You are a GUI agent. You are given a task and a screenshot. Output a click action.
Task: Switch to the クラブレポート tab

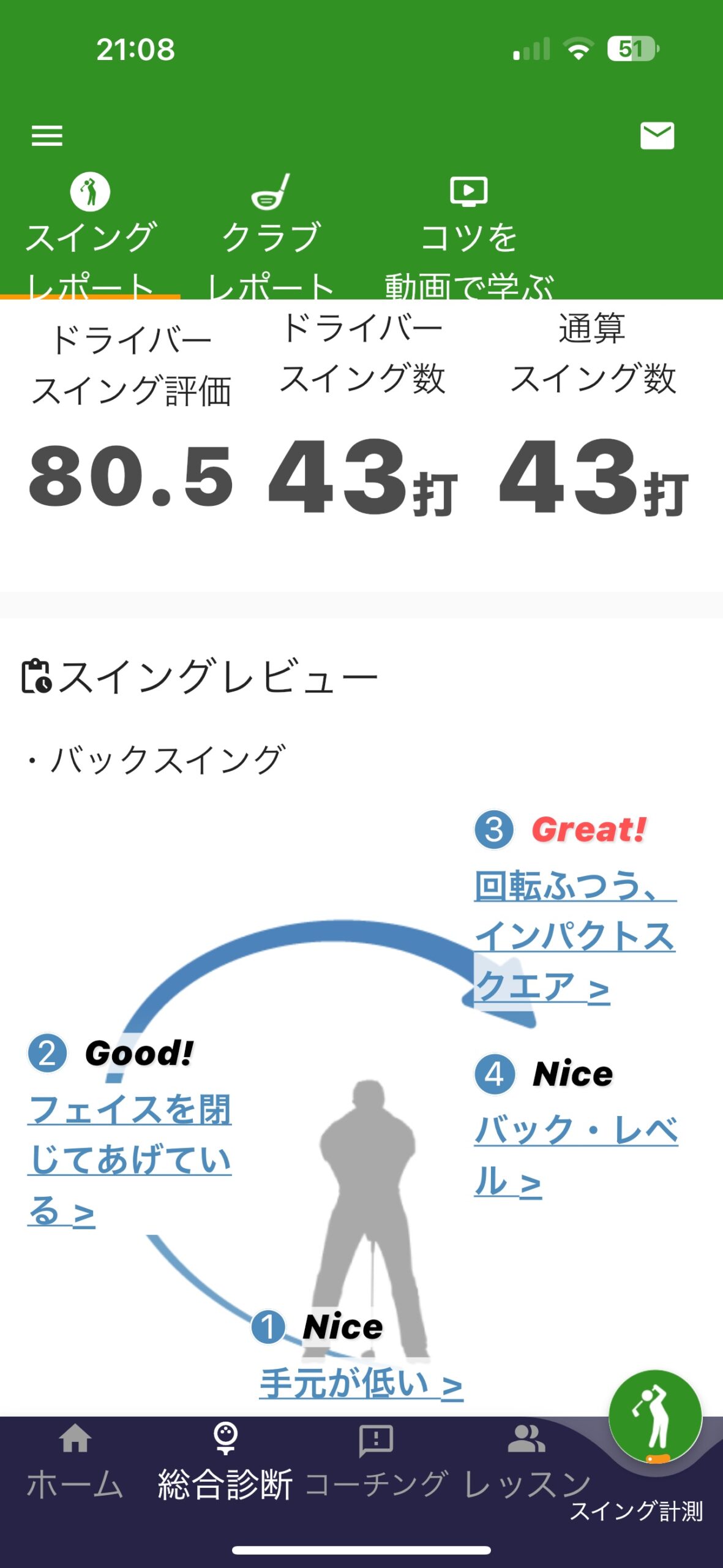[271, 236]
